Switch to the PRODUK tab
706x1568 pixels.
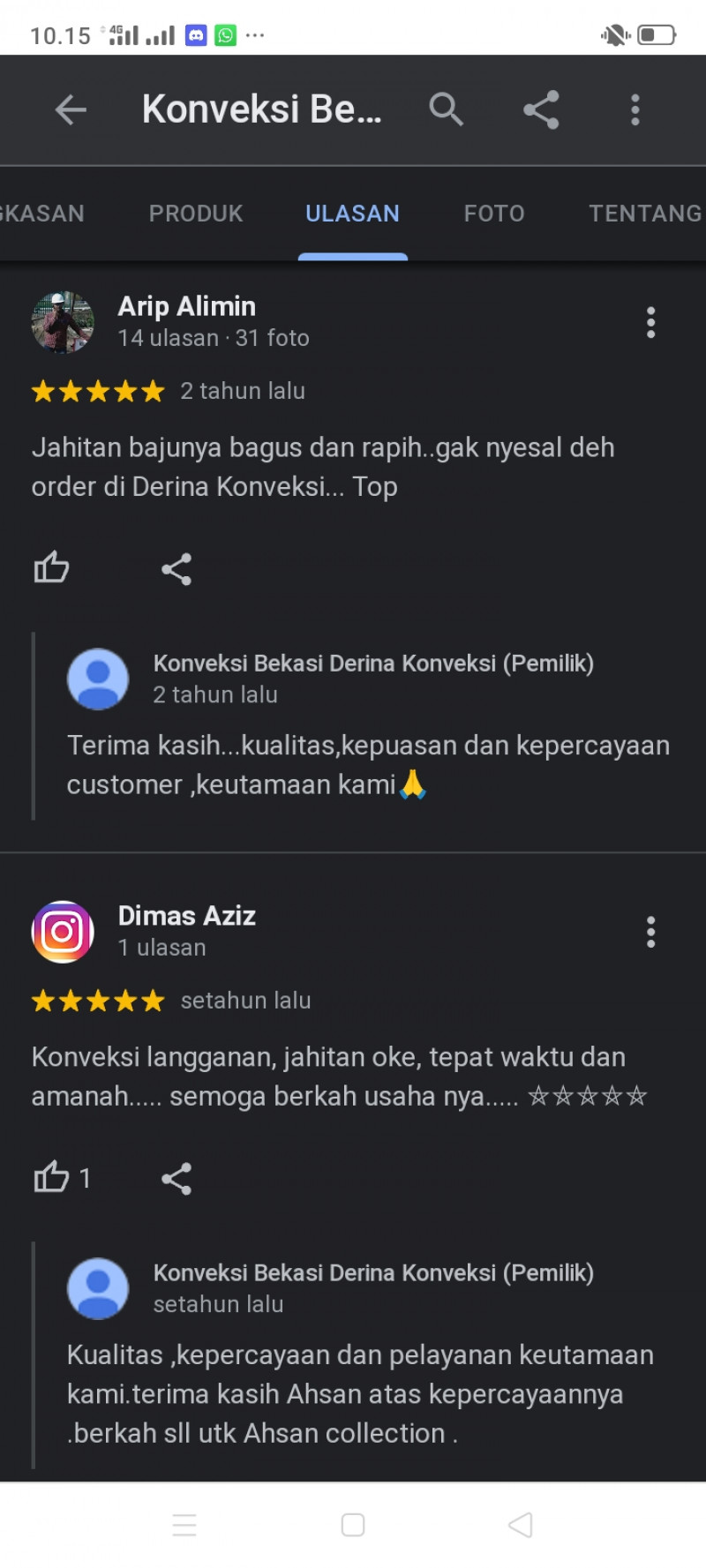[196, 214]
